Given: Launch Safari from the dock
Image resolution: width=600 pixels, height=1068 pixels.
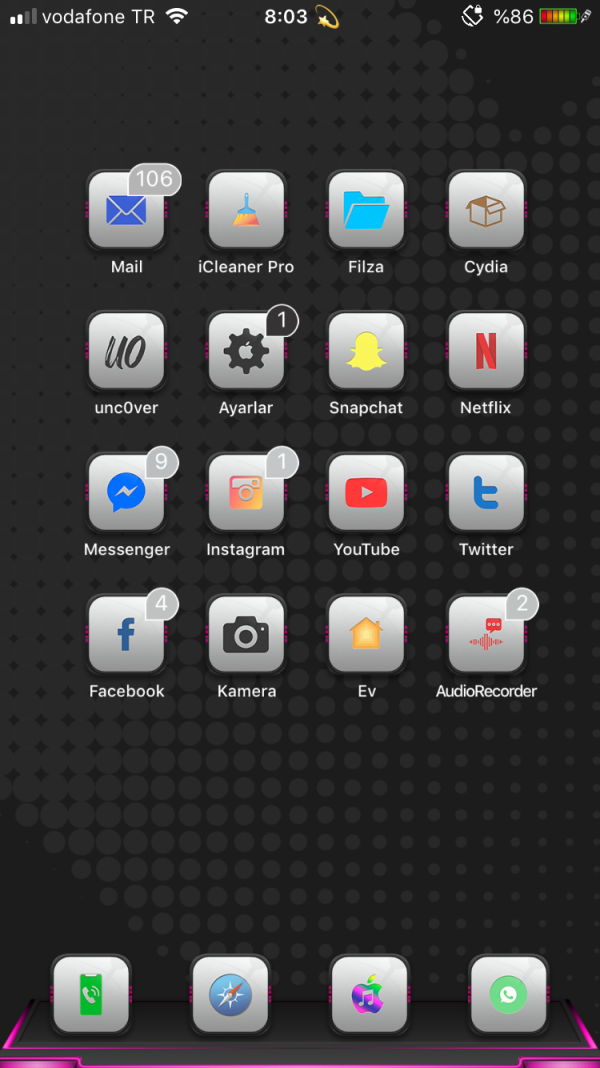Looking at the screenshot, I should pyautogui.click(x=230, y=995).
